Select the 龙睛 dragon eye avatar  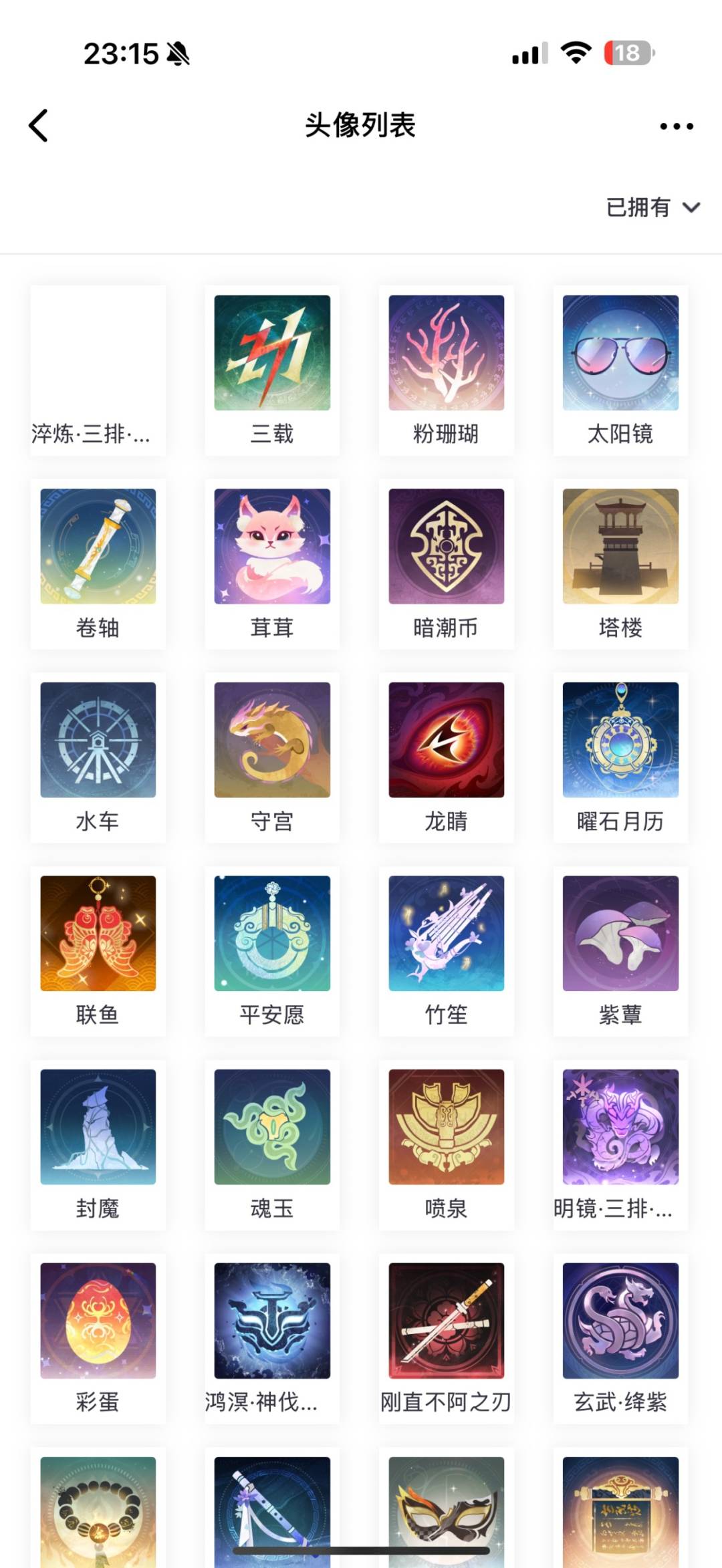point(447,740)
